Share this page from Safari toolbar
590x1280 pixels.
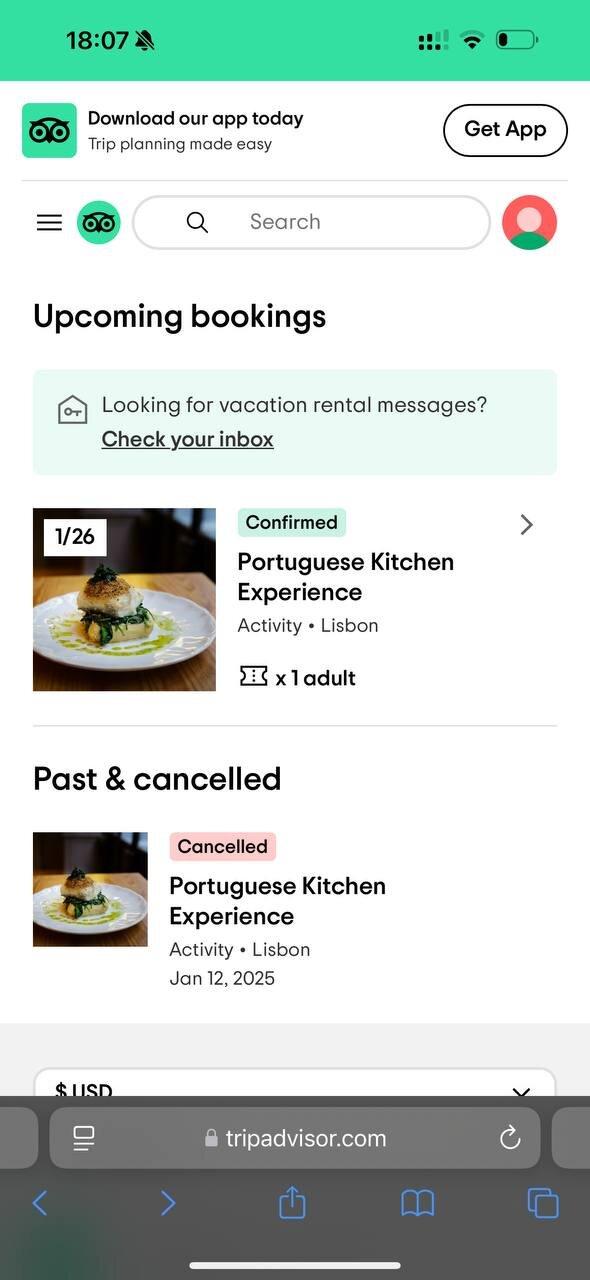point(292,1201)
